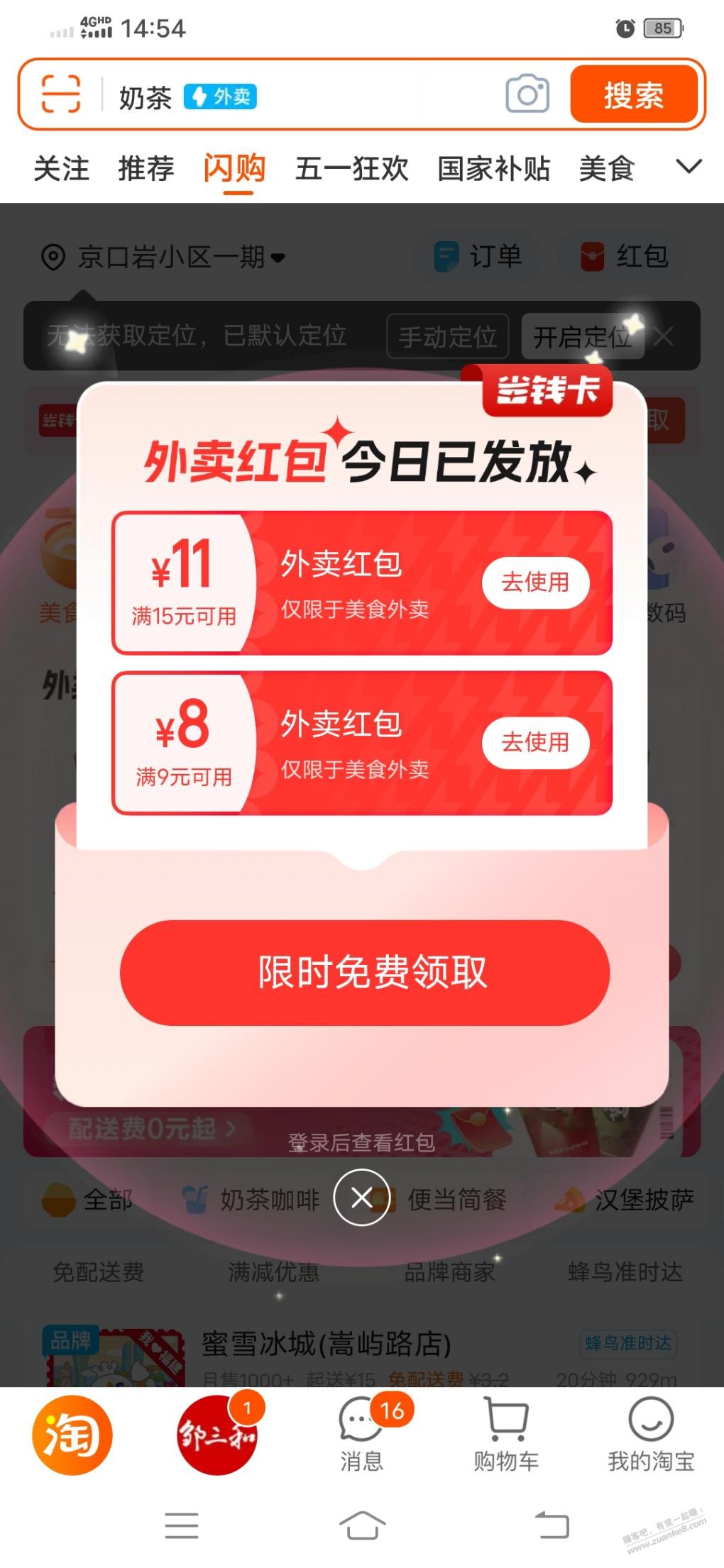The height and width of the screenshot is (1568, 724).
Task: Switch to the 关注 tab
Action: click(61, 170)
